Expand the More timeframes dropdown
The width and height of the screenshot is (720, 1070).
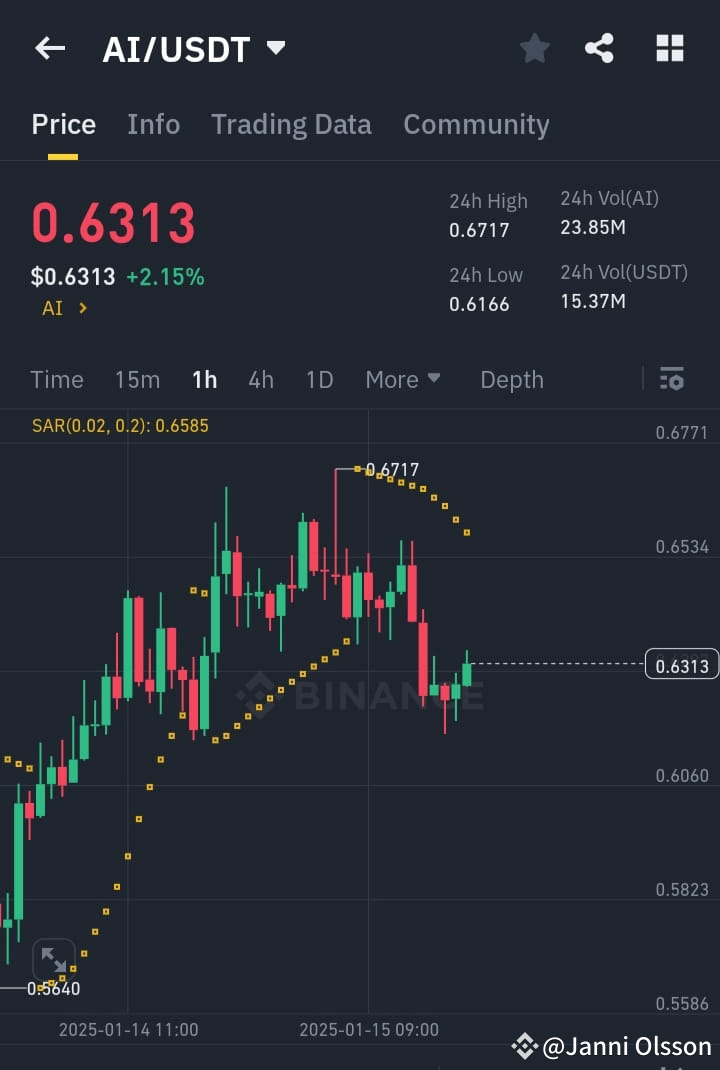pos(403,379)
